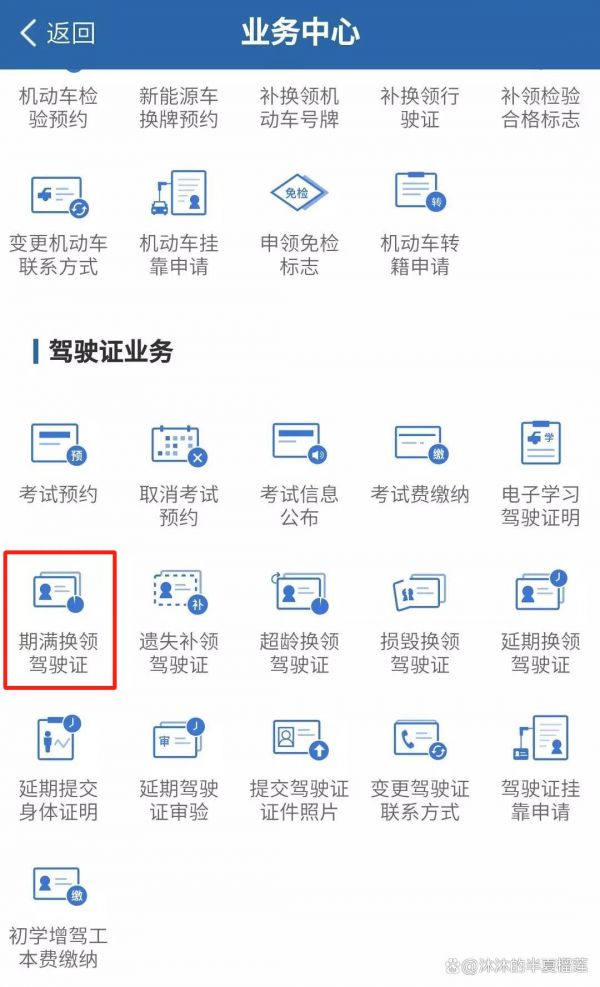Open 考试预约
Viewport: 600px width, 987px height.
point(59,465)
